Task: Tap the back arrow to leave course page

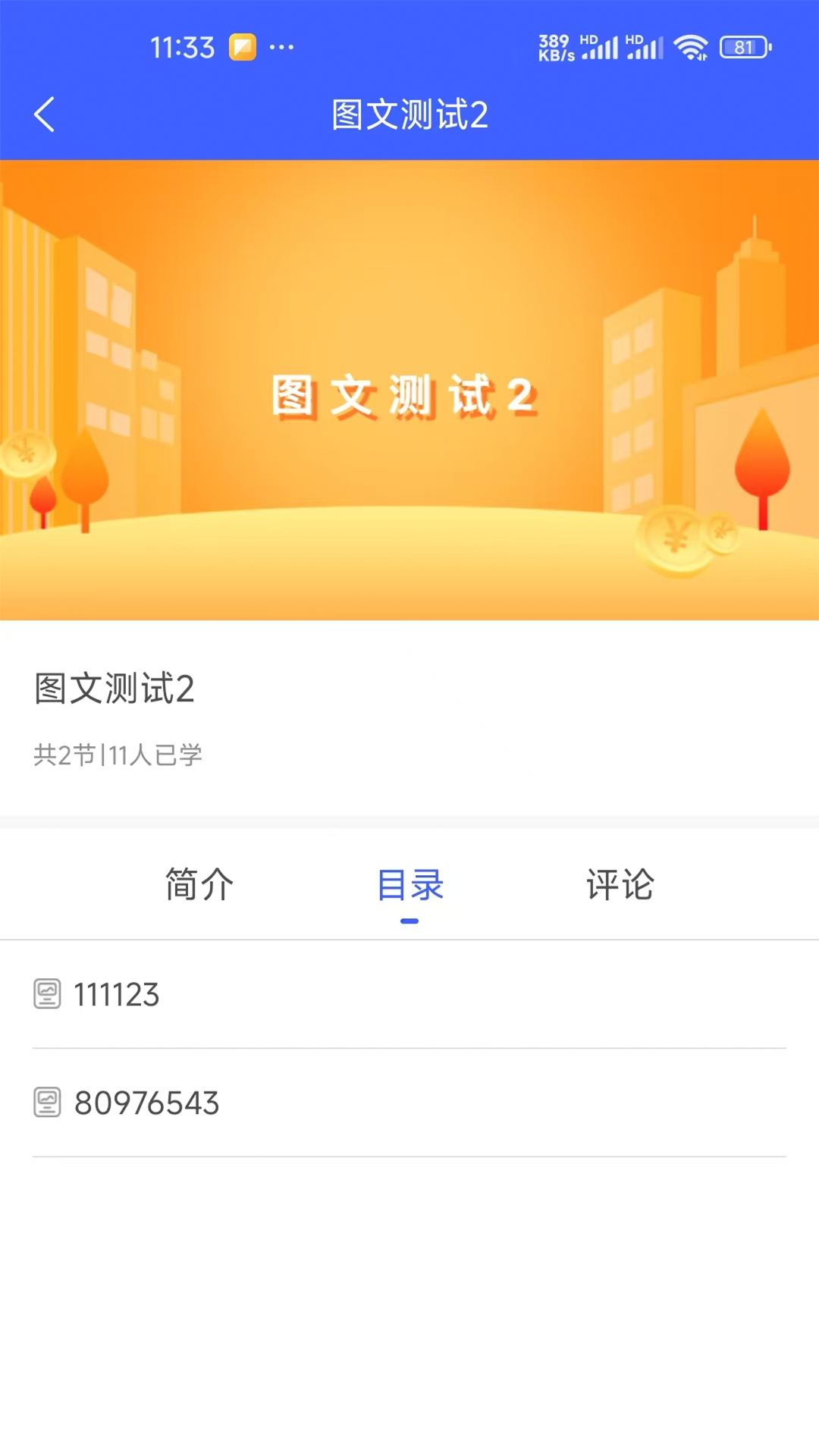Action: 44,114
